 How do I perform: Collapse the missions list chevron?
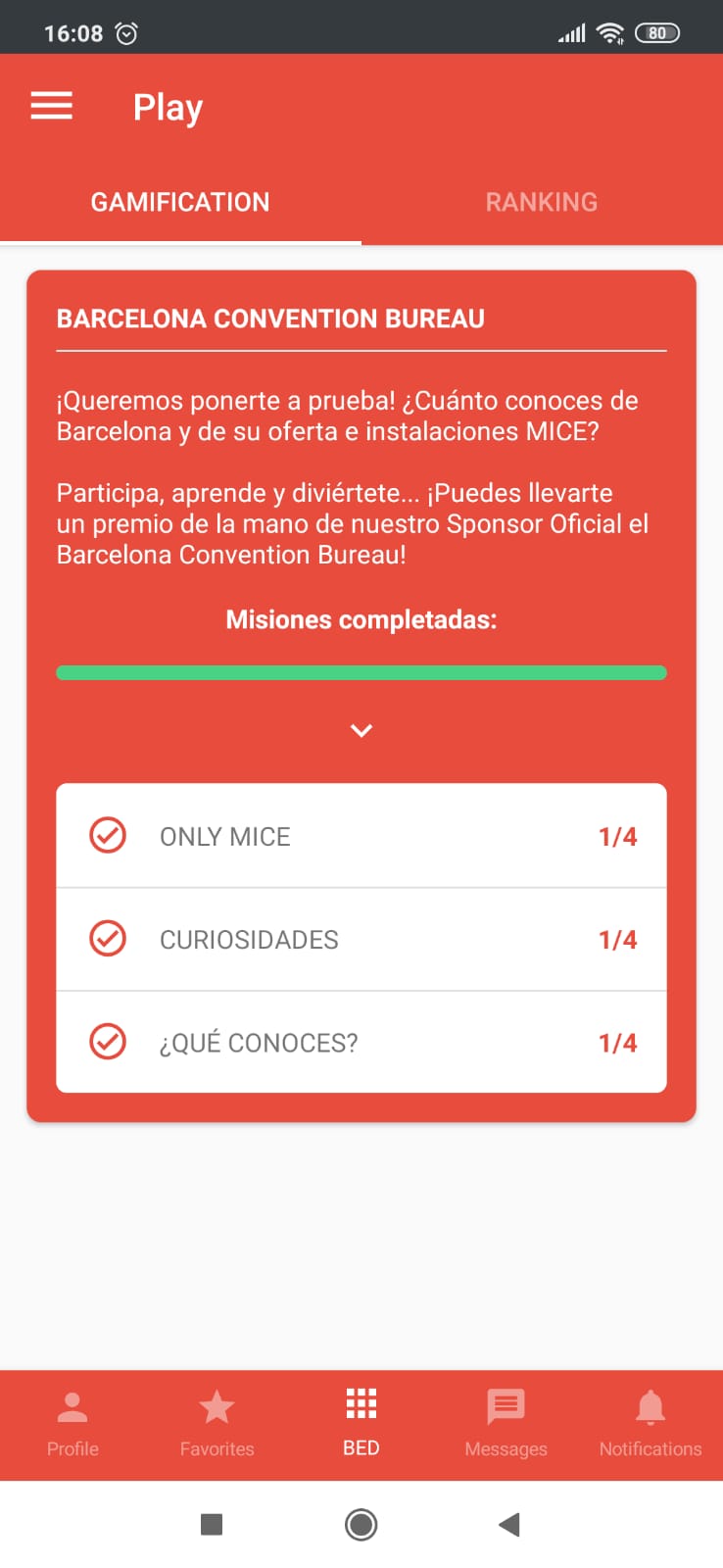coord(361,730)
